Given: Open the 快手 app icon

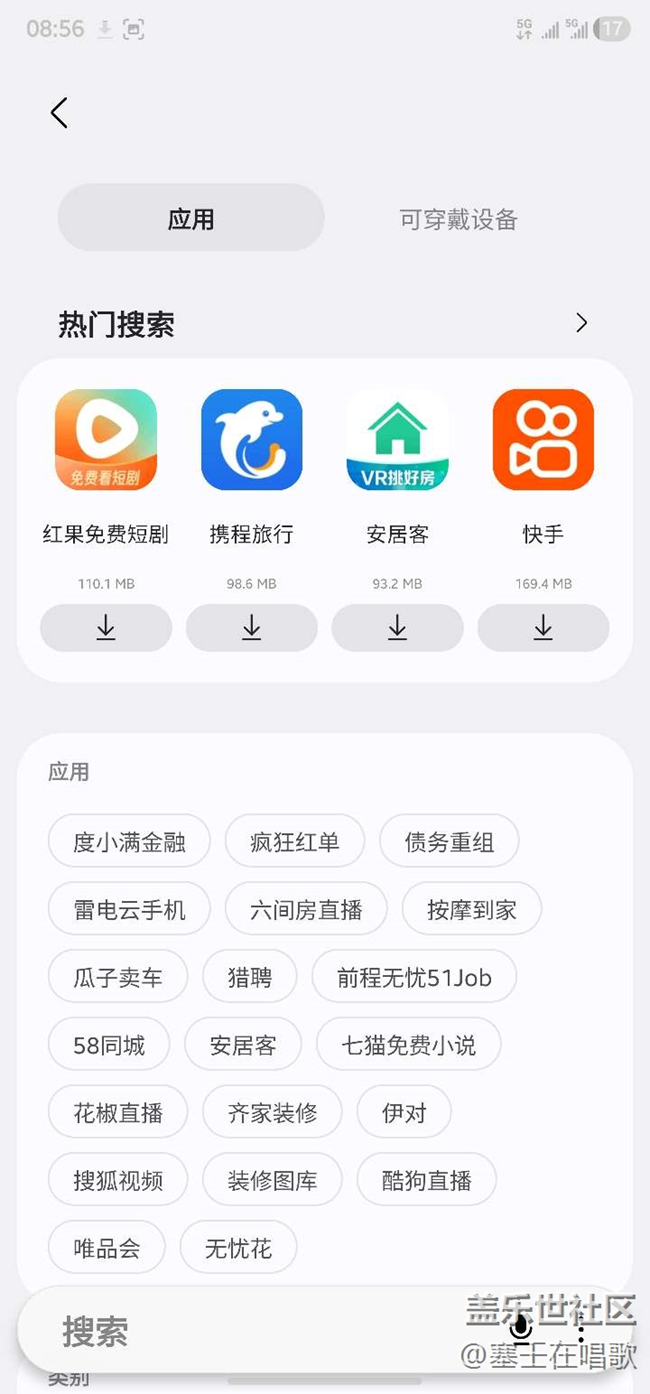Looking at the screenshot, I should (x=543, y=440).
